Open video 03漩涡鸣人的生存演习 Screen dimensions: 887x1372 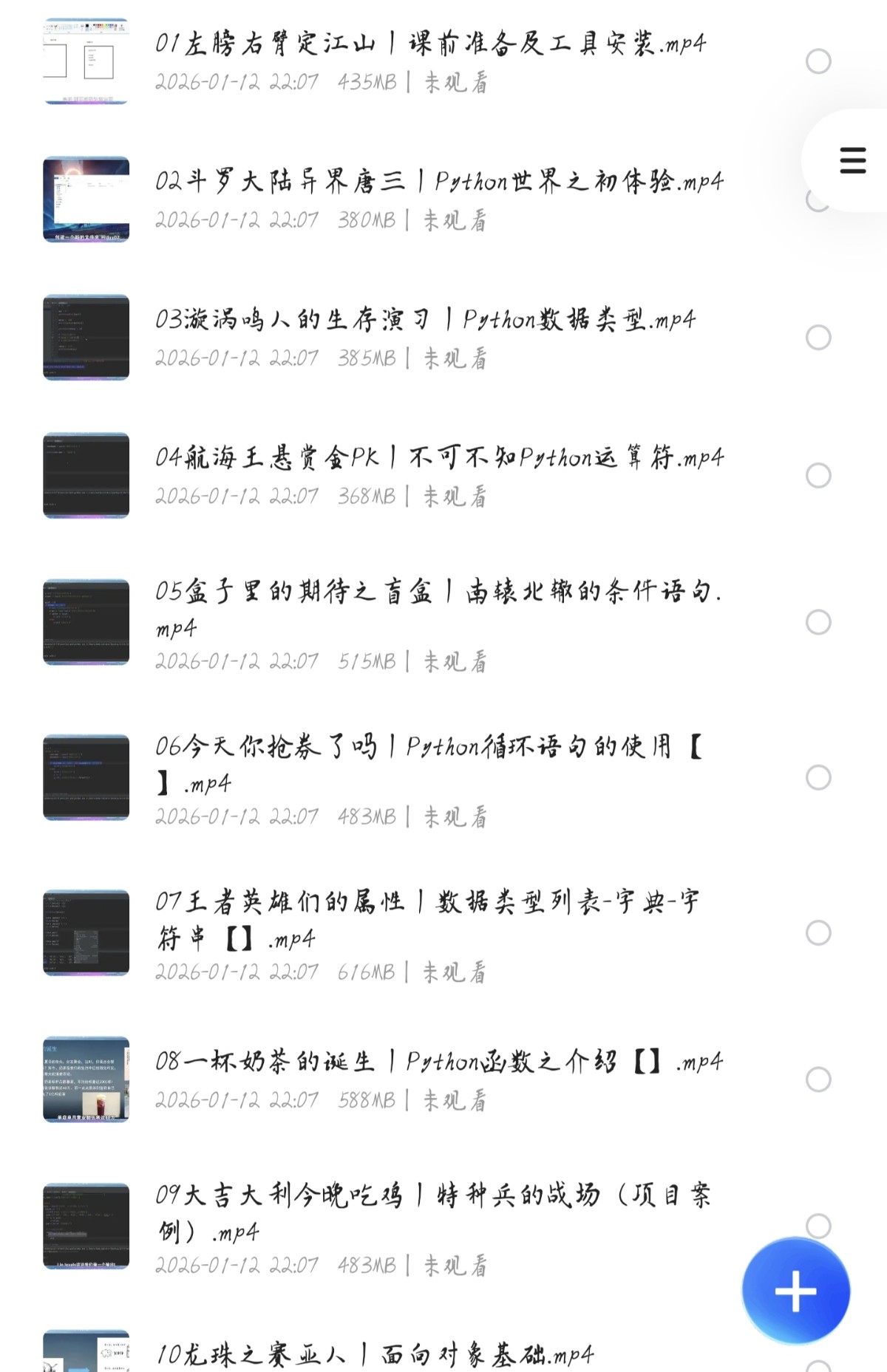(425, 319)
